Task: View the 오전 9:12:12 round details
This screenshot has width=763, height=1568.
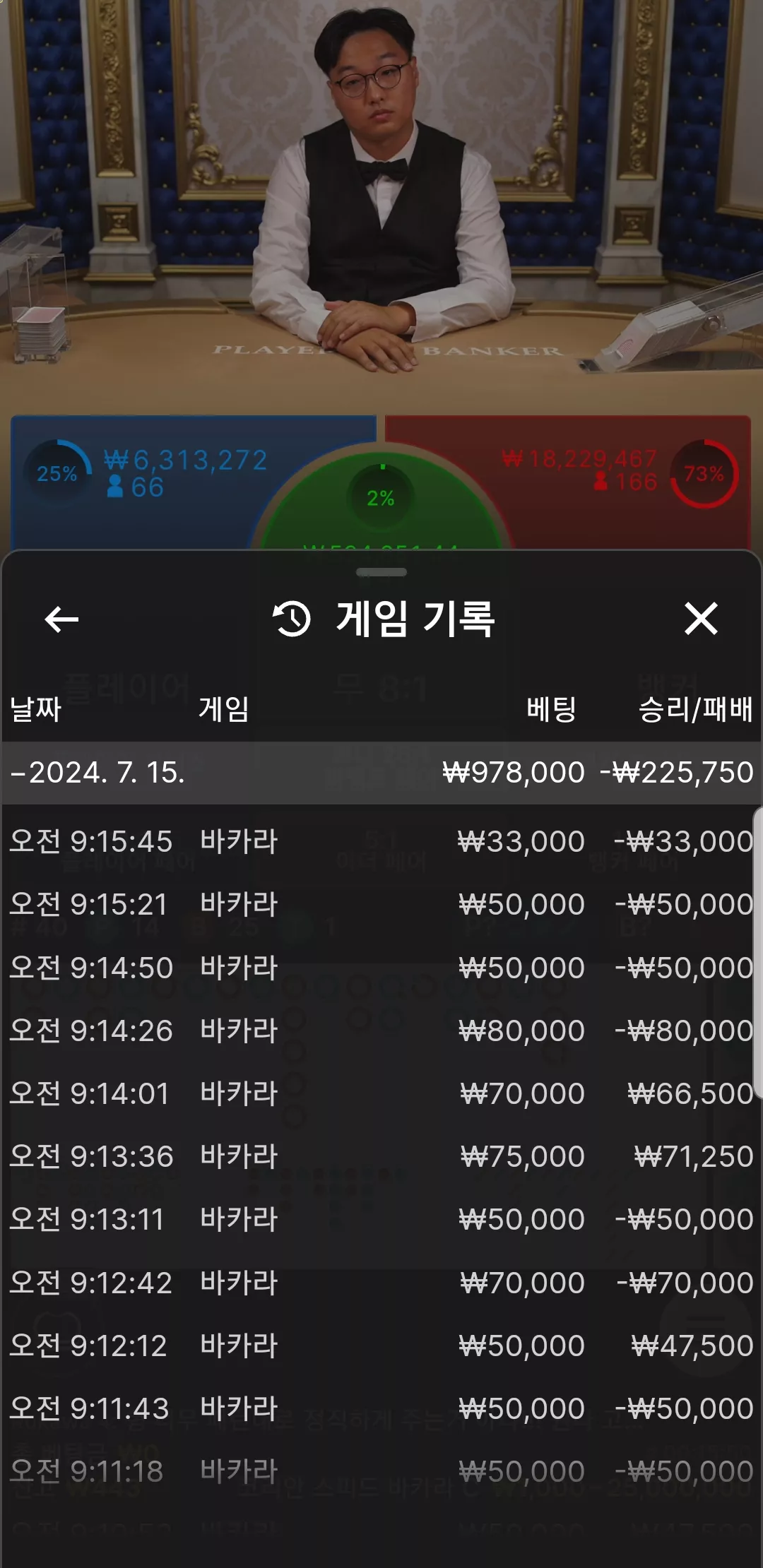Action: (x=381, y=1346)
